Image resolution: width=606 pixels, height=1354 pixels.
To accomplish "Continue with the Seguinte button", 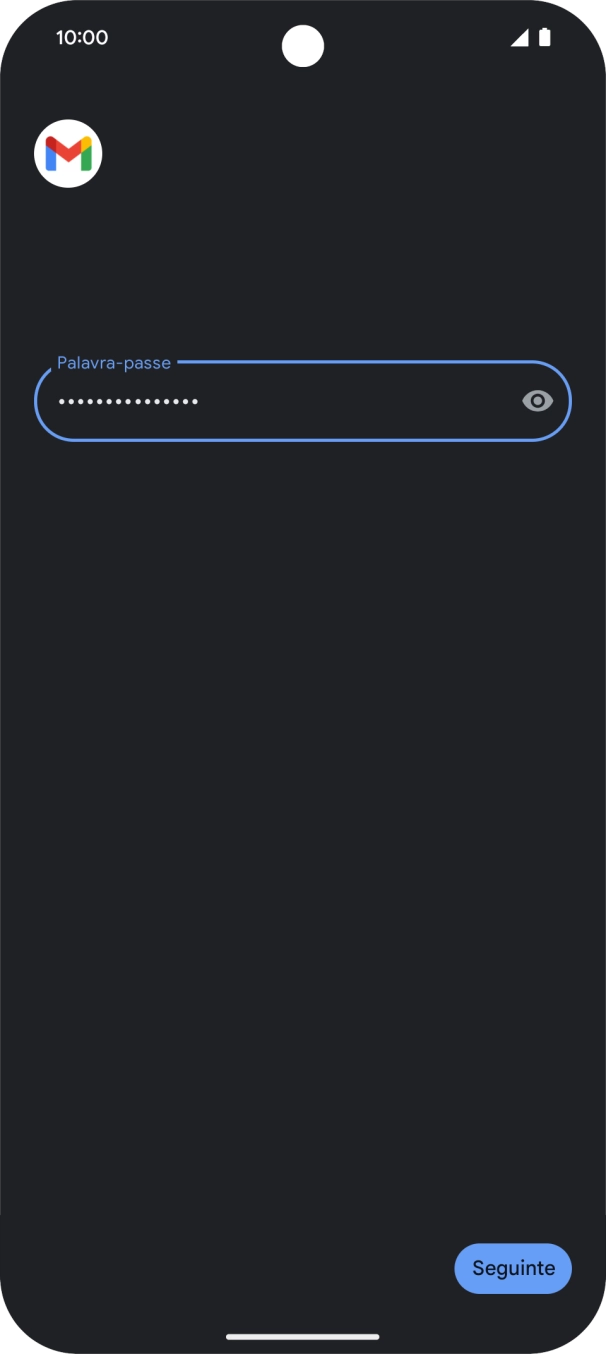I will [x=513, y=1268].
